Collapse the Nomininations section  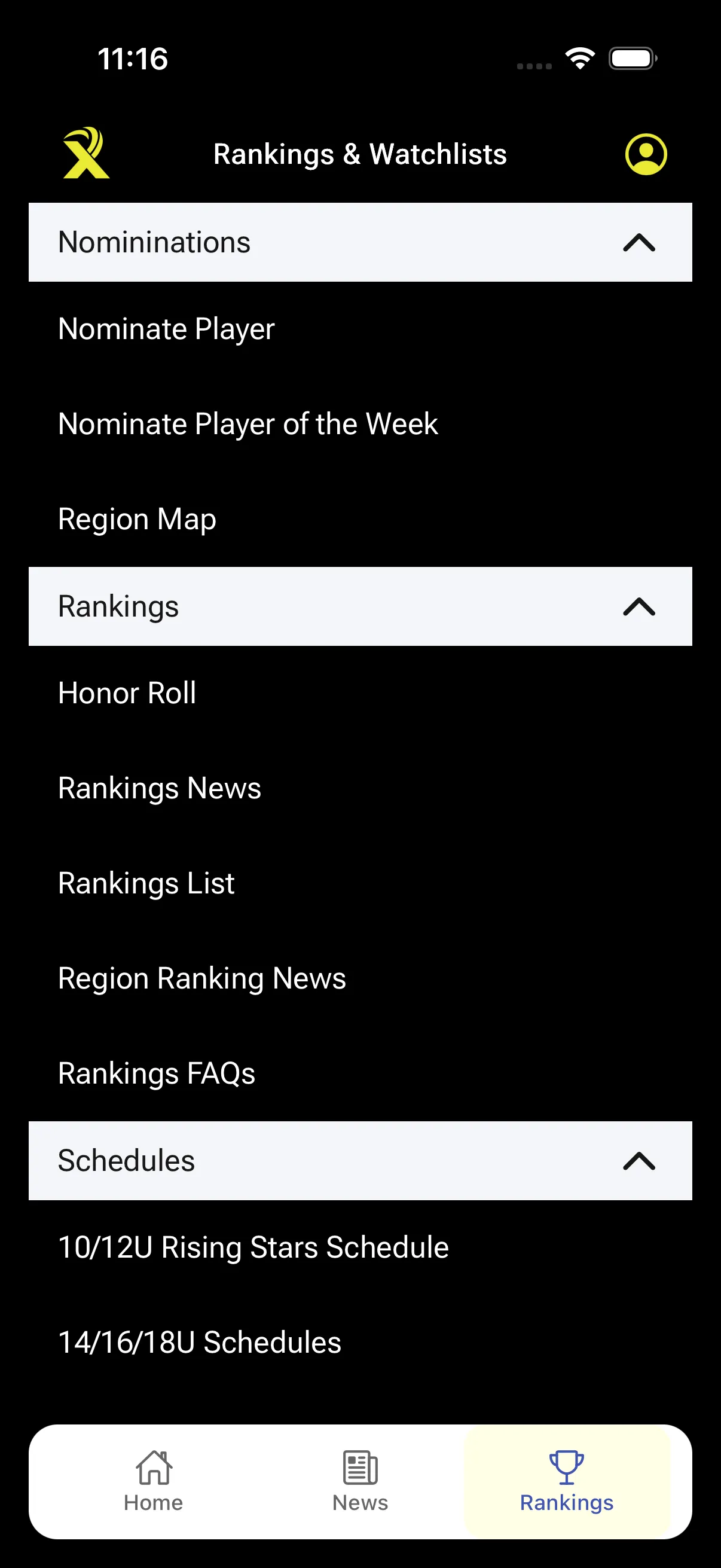638,242
